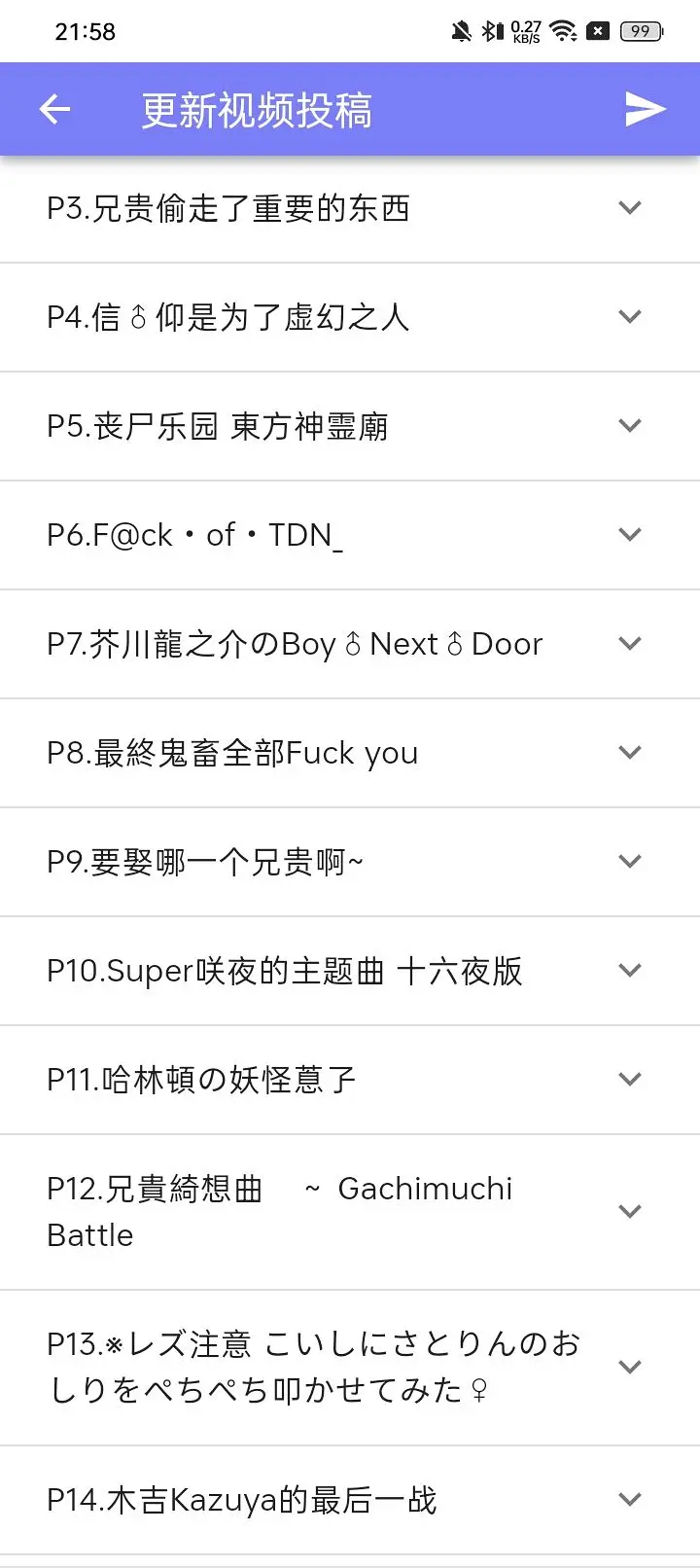Expand the P9.要娶哪一个兄贵啊~ item
Image resolution: width=700 pixels, height=1568 pixels.
click(630, 862)
